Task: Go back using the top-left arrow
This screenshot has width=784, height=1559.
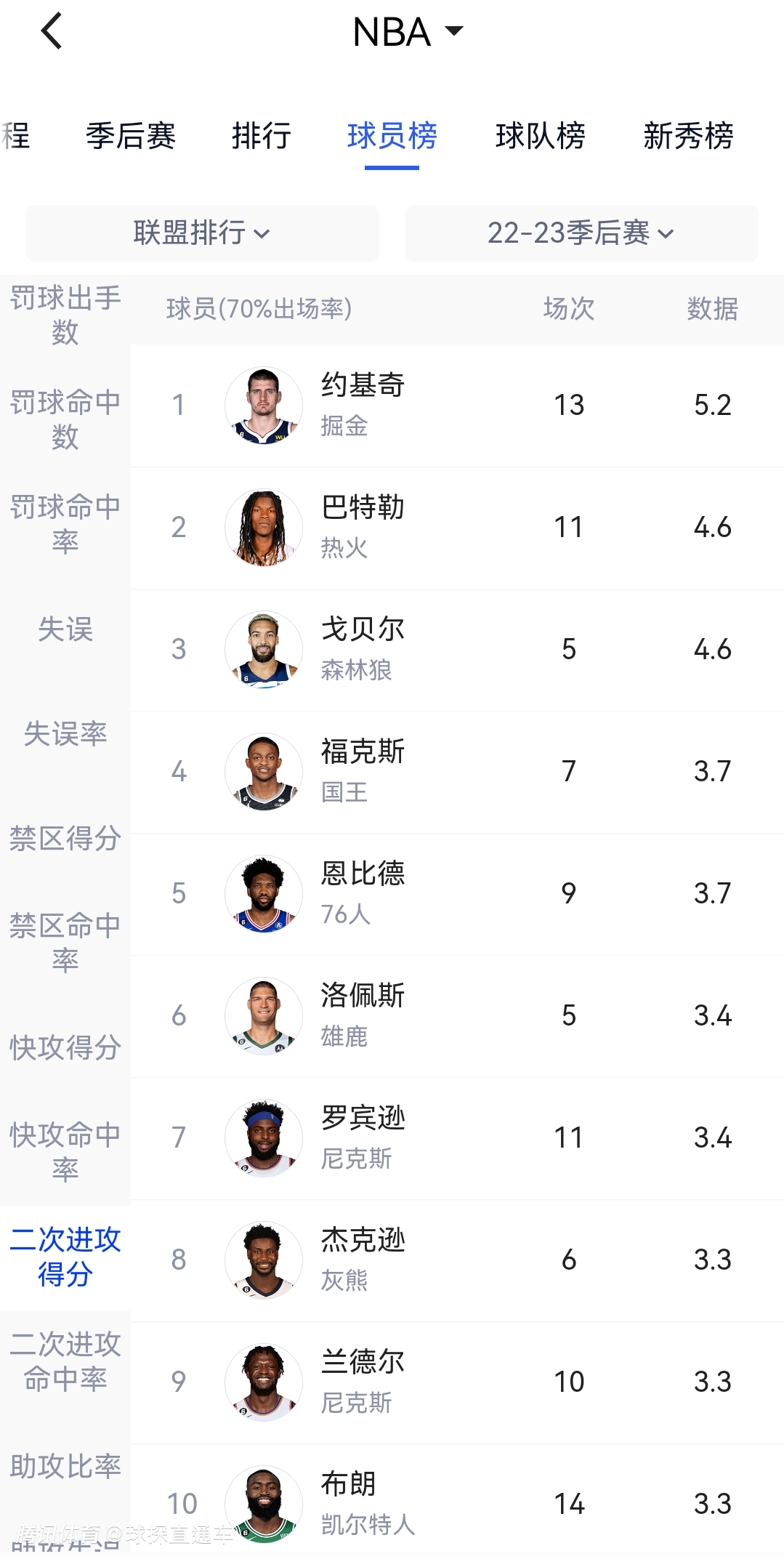Action: (x=52, y=31)
